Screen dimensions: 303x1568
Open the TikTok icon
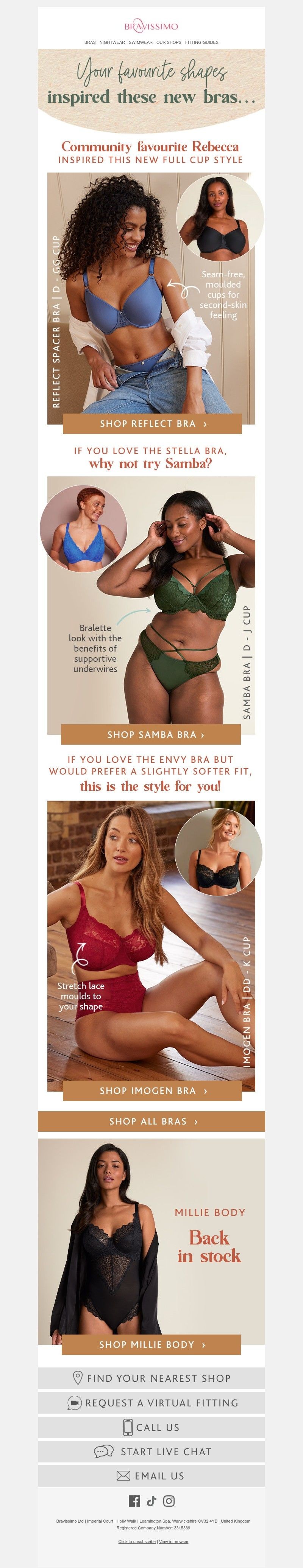pyautogui.click(x=151, y=1501)
